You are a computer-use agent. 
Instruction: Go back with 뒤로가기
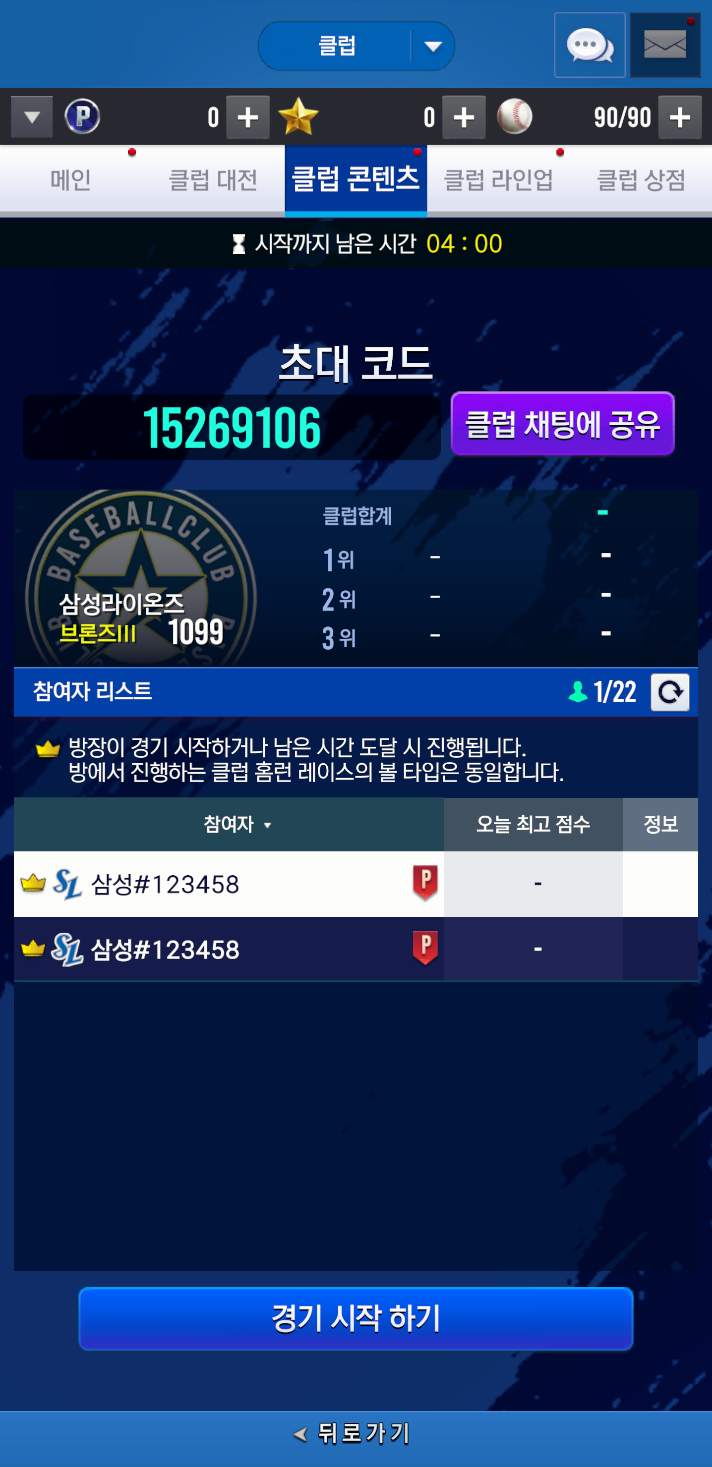(x=356, y=1434)
